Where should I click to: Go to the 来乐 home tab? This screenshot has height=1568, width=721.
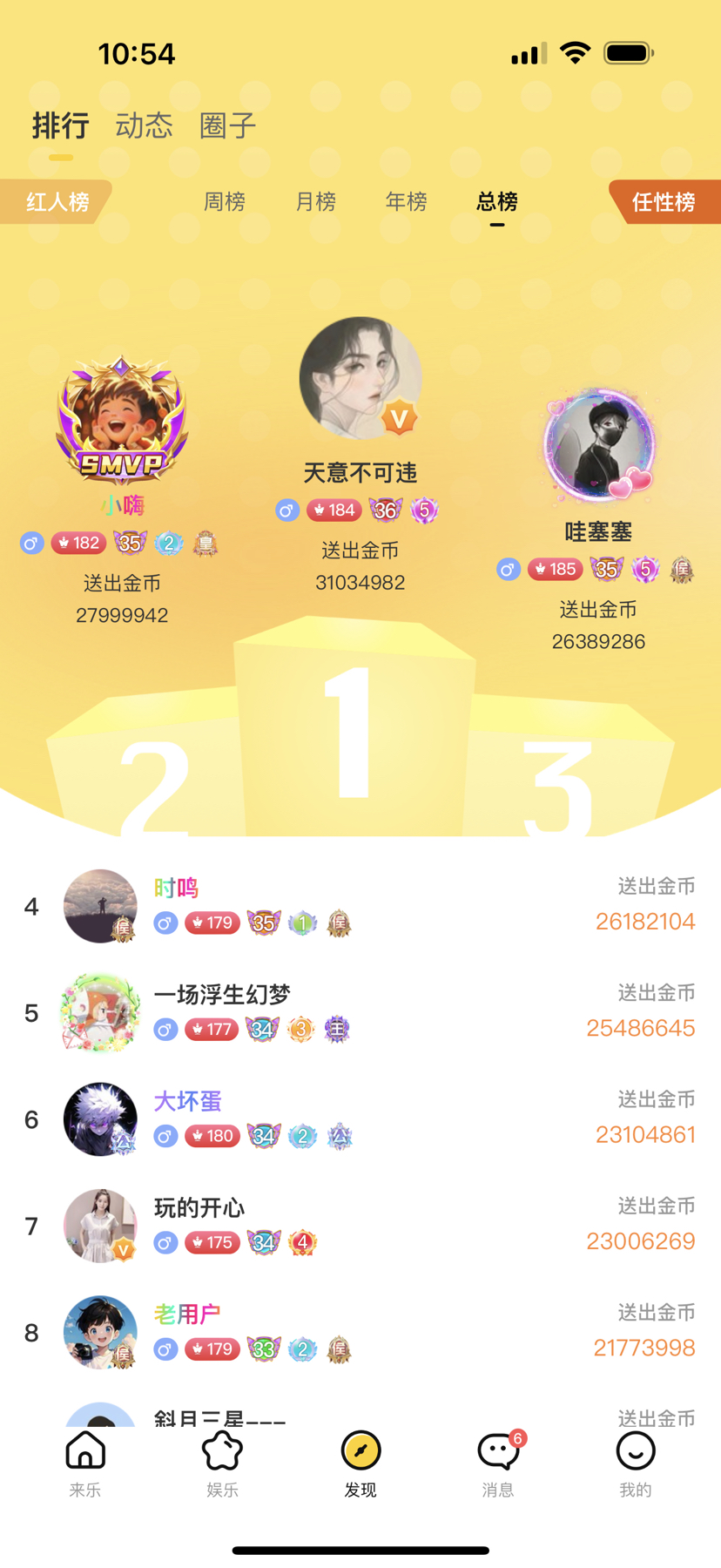click(x=85, y=1463)
